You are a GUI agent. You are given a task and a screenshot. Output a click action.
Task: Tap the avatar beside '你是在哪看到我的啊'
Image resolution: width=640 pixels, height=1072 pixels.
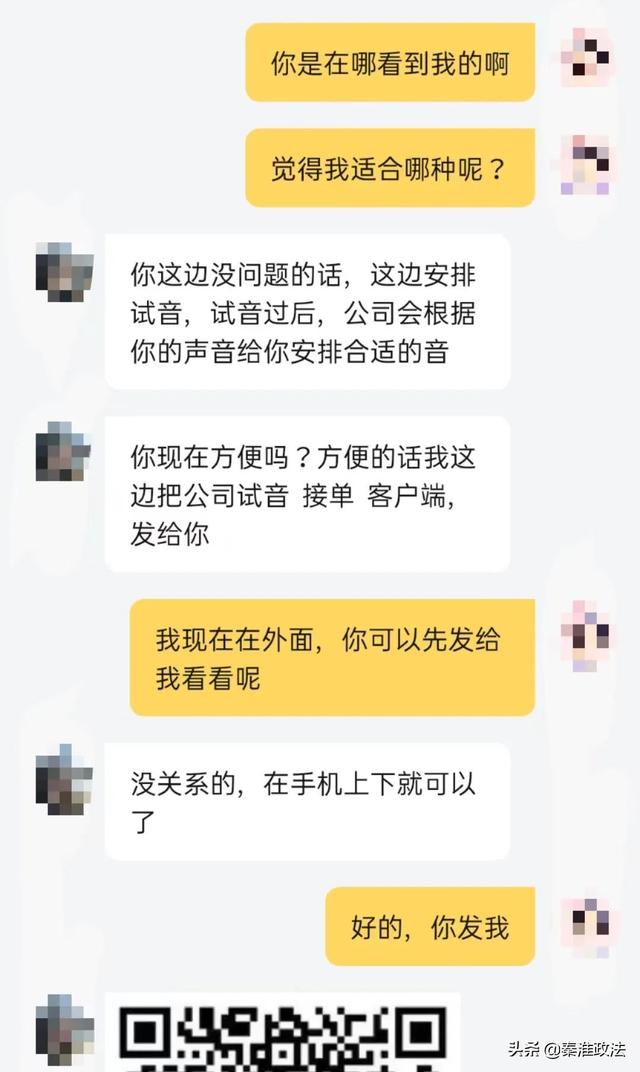click(x=586, y=58)
